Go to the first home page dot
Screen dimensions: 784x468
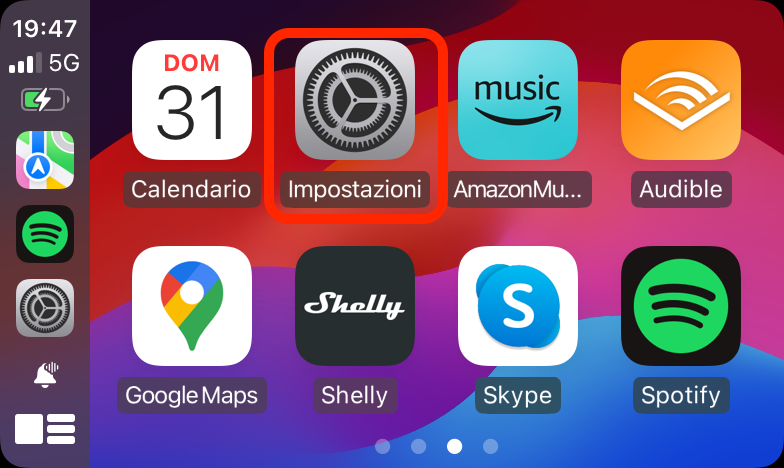(x=382, y=446)
